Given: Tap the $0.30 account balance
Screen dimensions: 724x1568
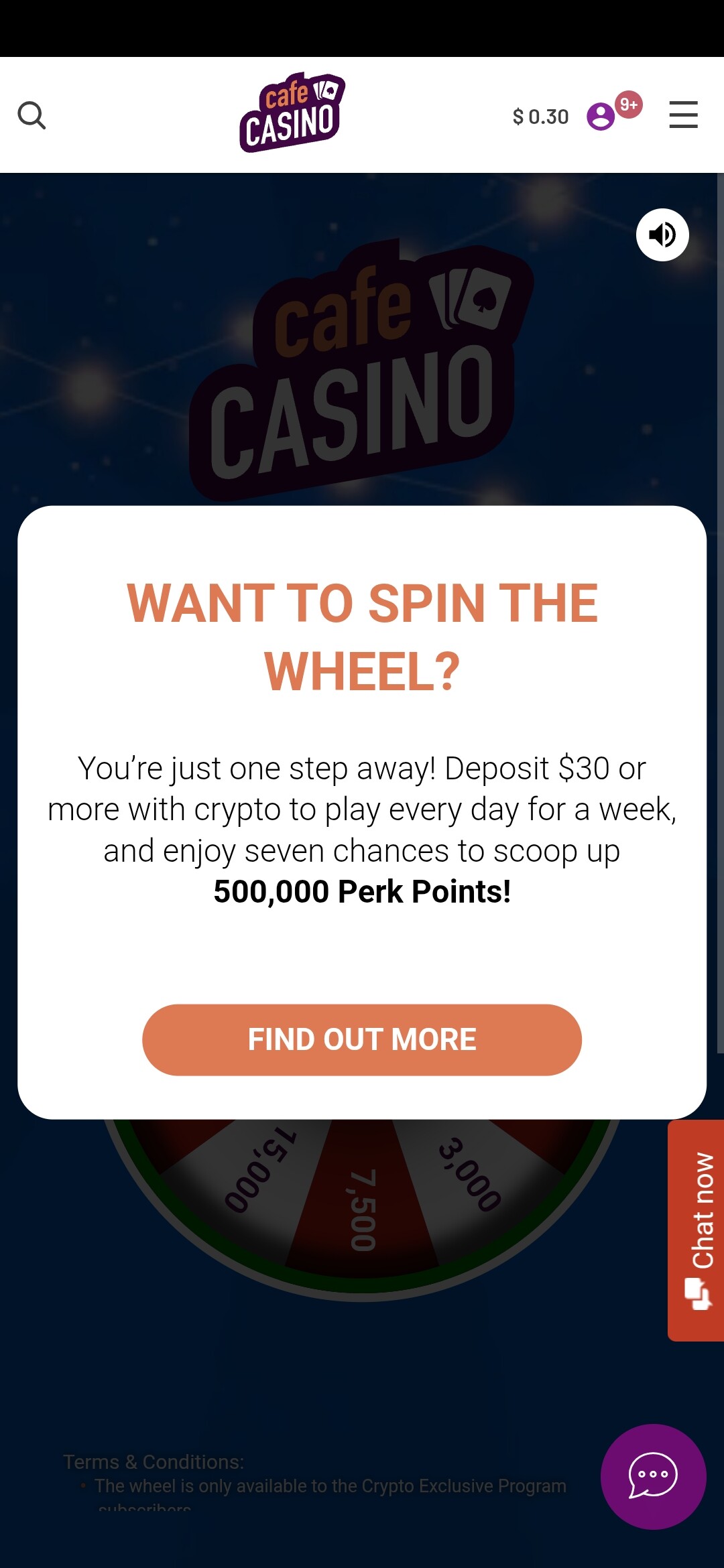Looking at the screenshot, I should (x=540, y=117).
